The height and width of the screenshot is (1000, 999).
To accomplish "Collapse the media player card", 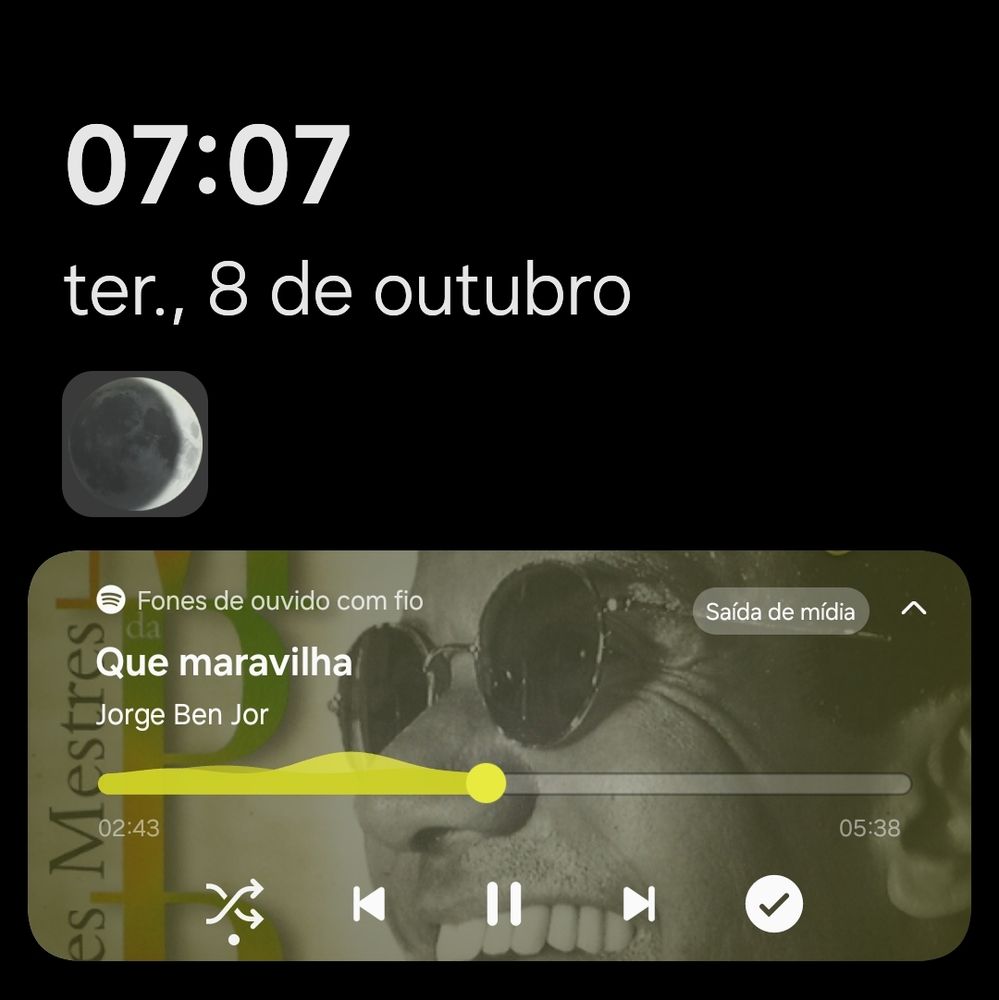I will pos(914,608).
